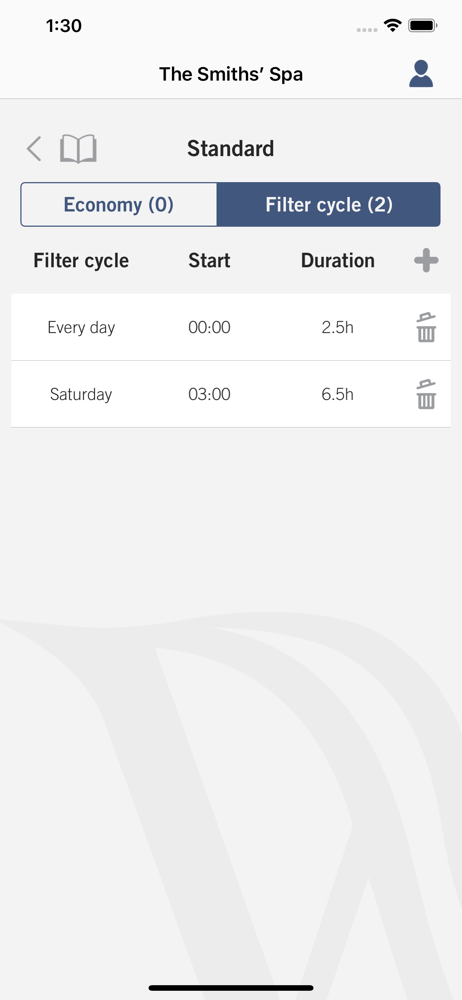Switch to the Economy (0) tab
The image size is (462, 1000).
coord(119,205)
